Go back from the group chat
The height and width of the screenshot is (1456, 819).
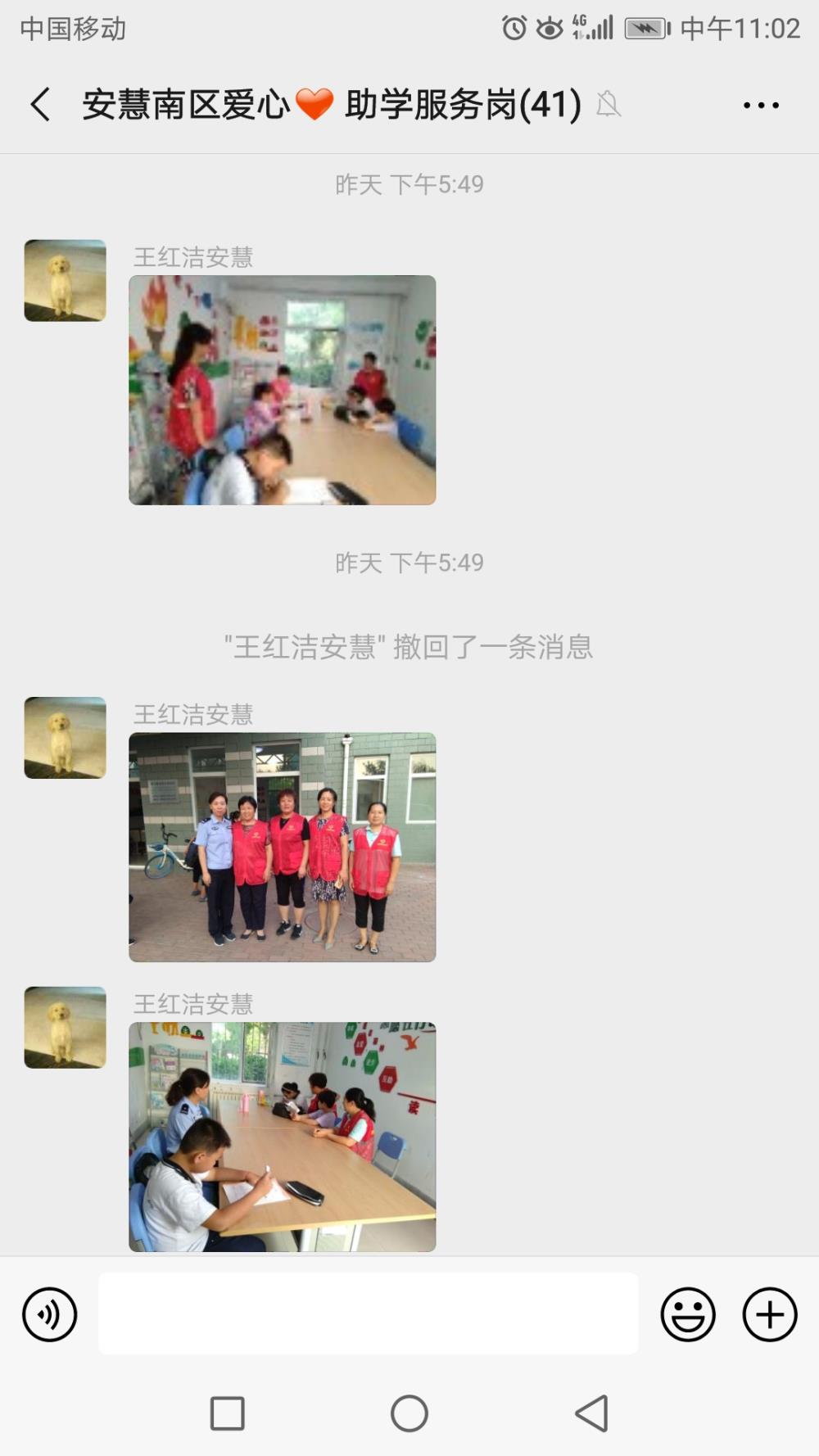tap(41, 105)
